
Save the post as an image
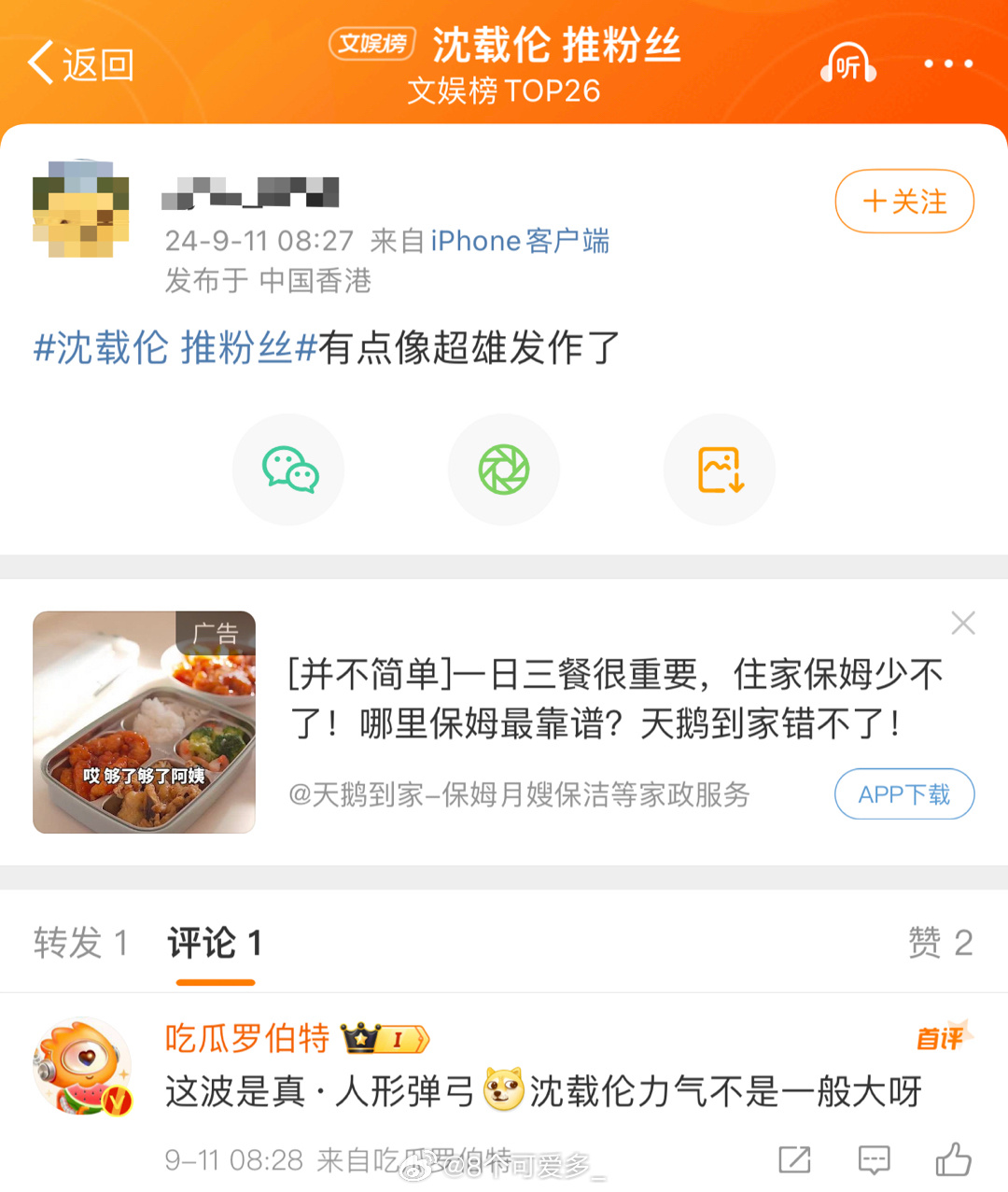pyautogui.click(x=720, y=470)
